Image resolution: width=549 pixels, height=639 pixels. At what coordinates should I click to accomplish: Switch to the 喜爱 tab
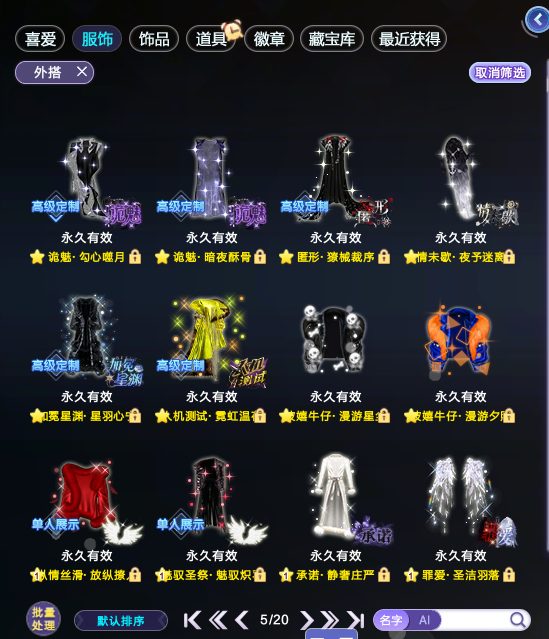click(40, 39)
